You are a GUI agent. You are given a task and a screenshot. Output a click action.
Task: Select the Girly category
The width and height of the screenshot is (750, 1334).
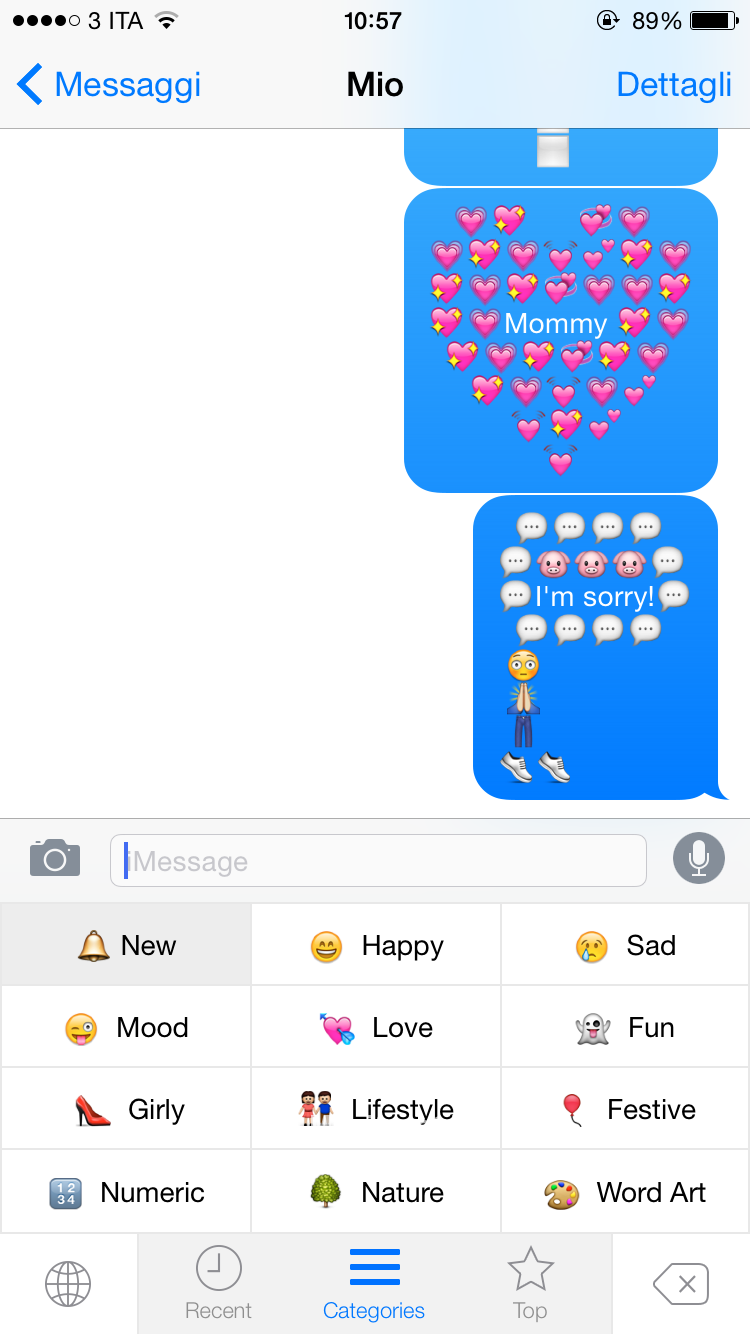coord(126,1109)
